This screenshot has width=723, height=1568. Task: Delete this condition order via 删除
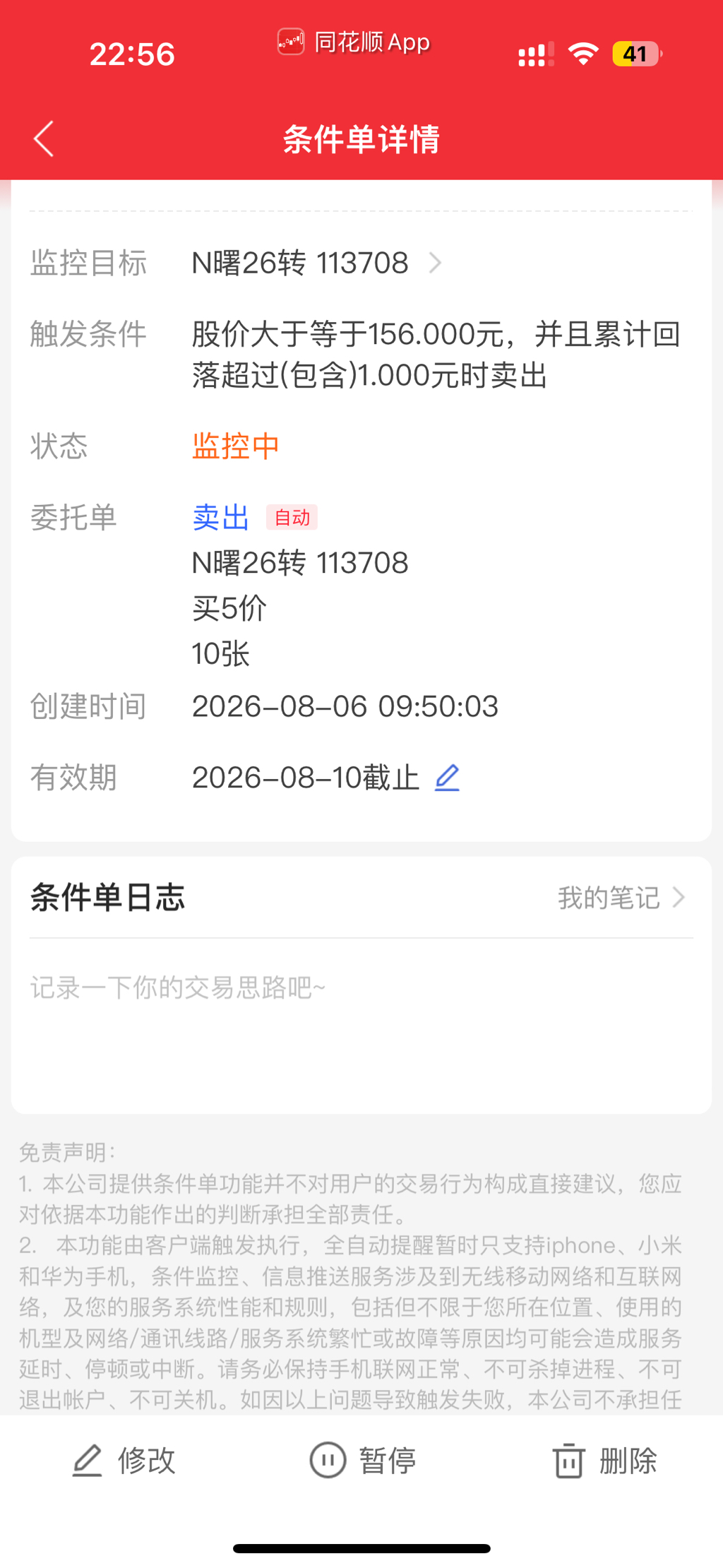click(x=604, y=1460)
